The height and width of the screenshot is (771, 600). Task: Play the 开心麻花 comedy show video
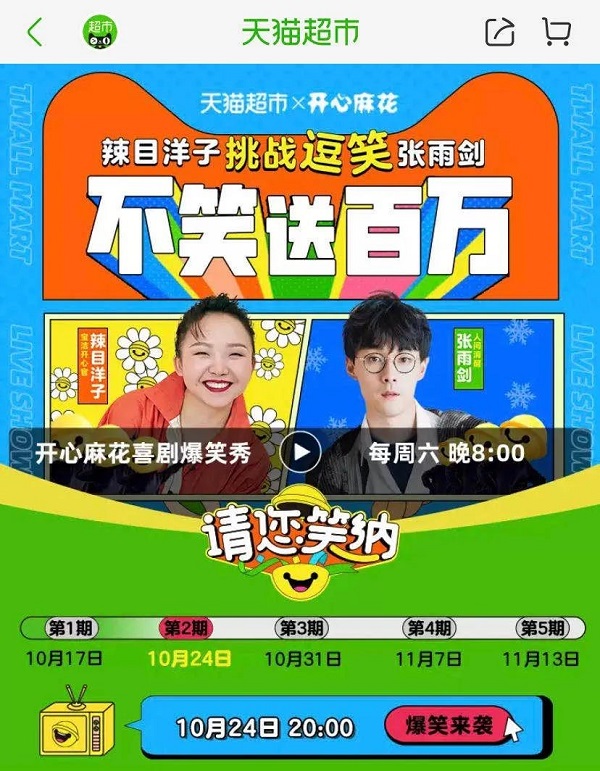point(300,453)
